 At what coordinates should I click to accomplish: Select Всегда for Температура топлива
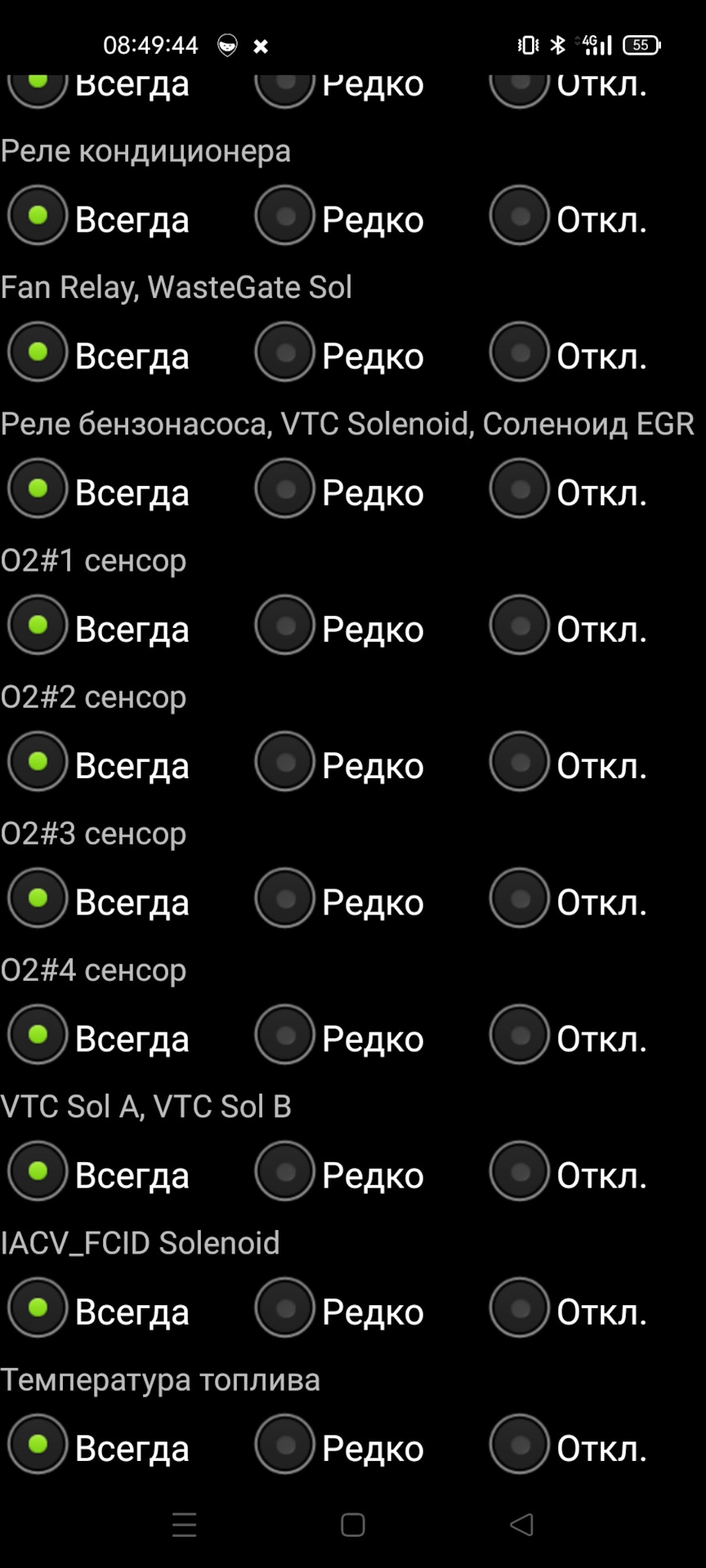point(38,1444)
